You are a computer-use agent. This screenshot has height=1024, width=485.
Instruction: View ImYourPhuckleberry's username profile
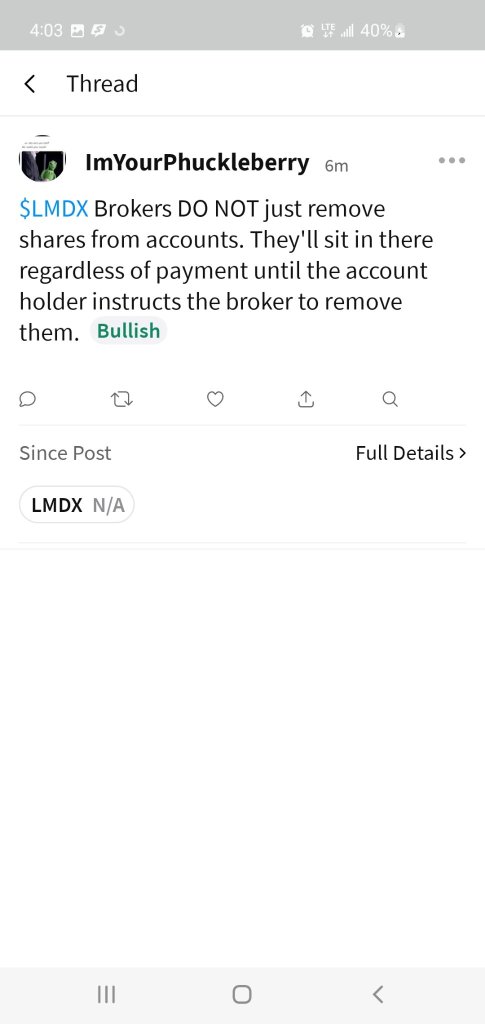pyautogui.click(x=197, y=163)
